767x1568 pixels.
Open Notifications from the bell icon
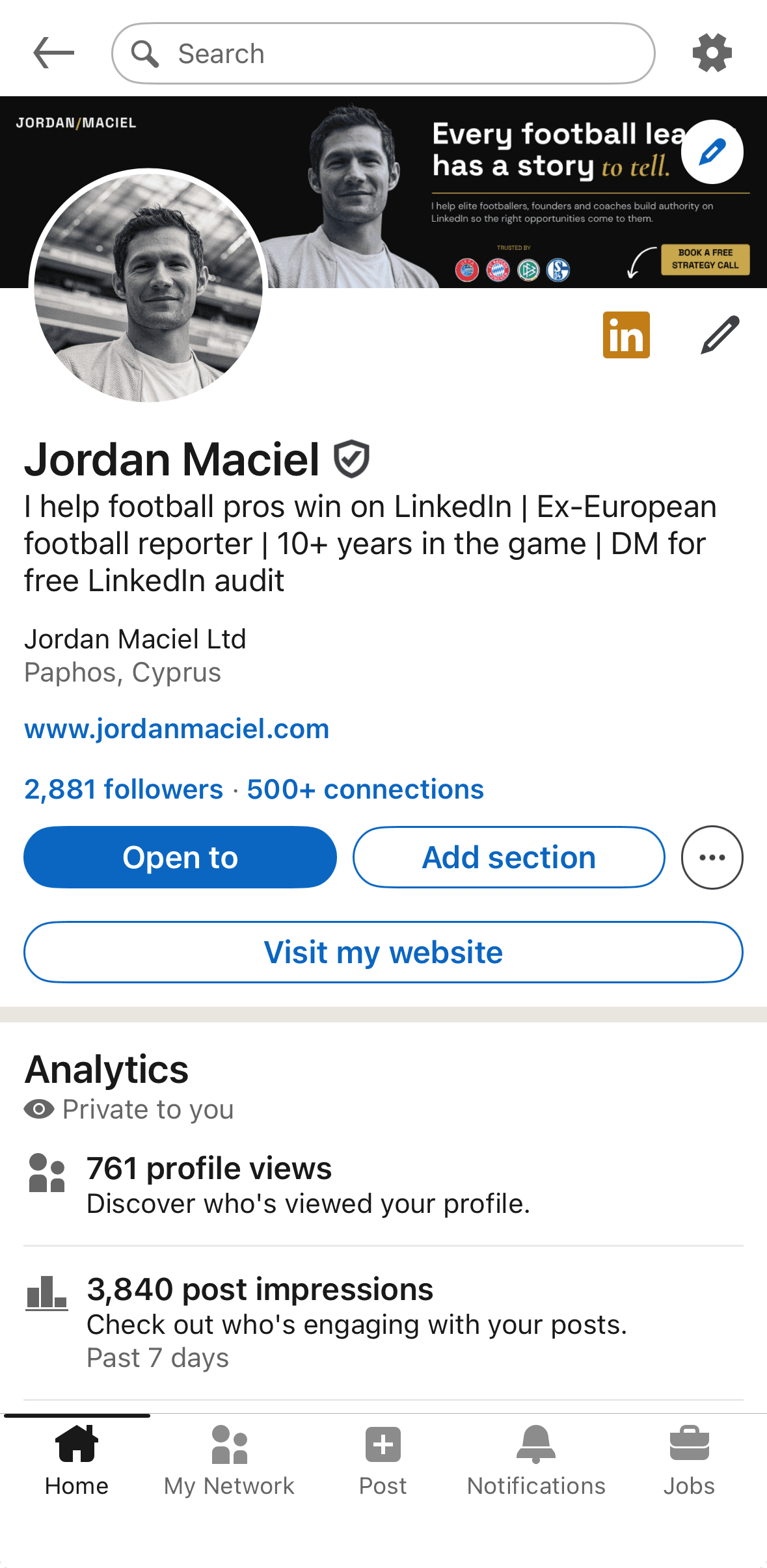click(536, 1444)
